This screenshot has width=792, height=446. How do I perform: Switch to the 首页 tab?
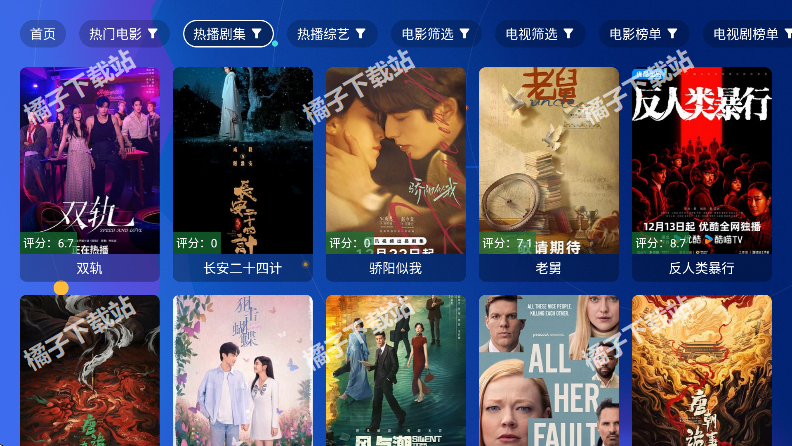tap(43, 34)
